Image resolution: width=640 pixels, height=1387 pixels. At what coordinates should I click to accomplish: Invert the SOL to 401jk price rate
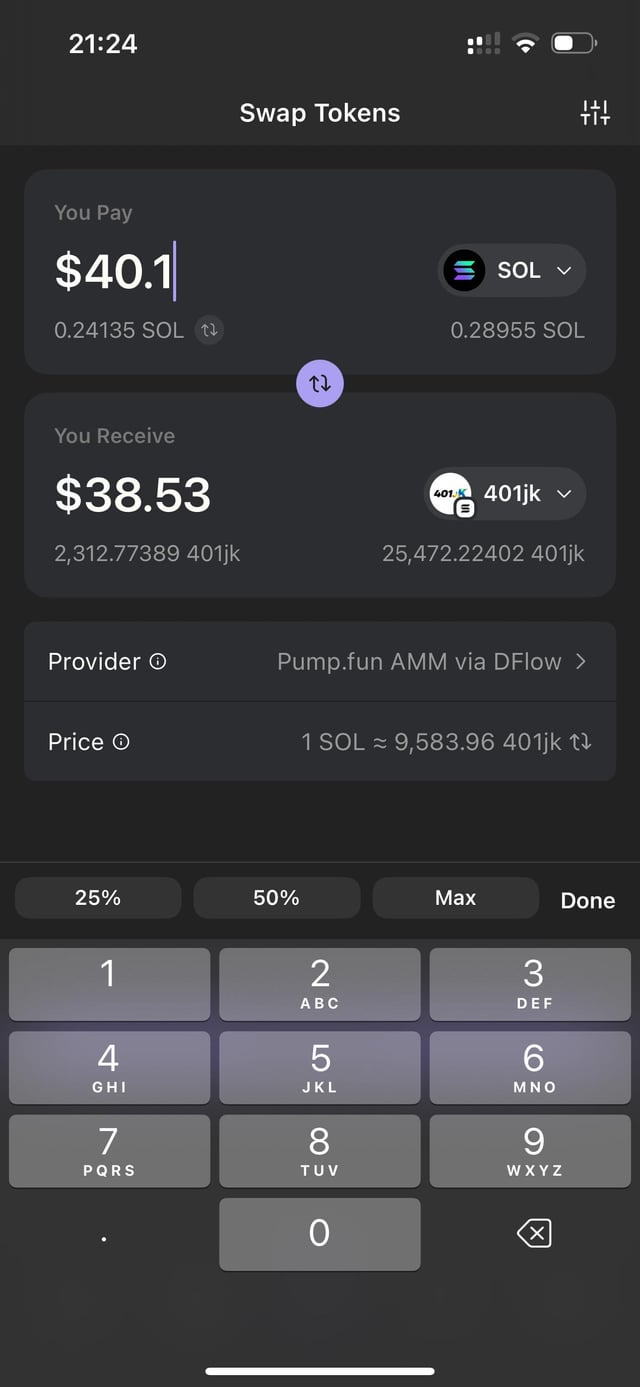tap(581, 742)
